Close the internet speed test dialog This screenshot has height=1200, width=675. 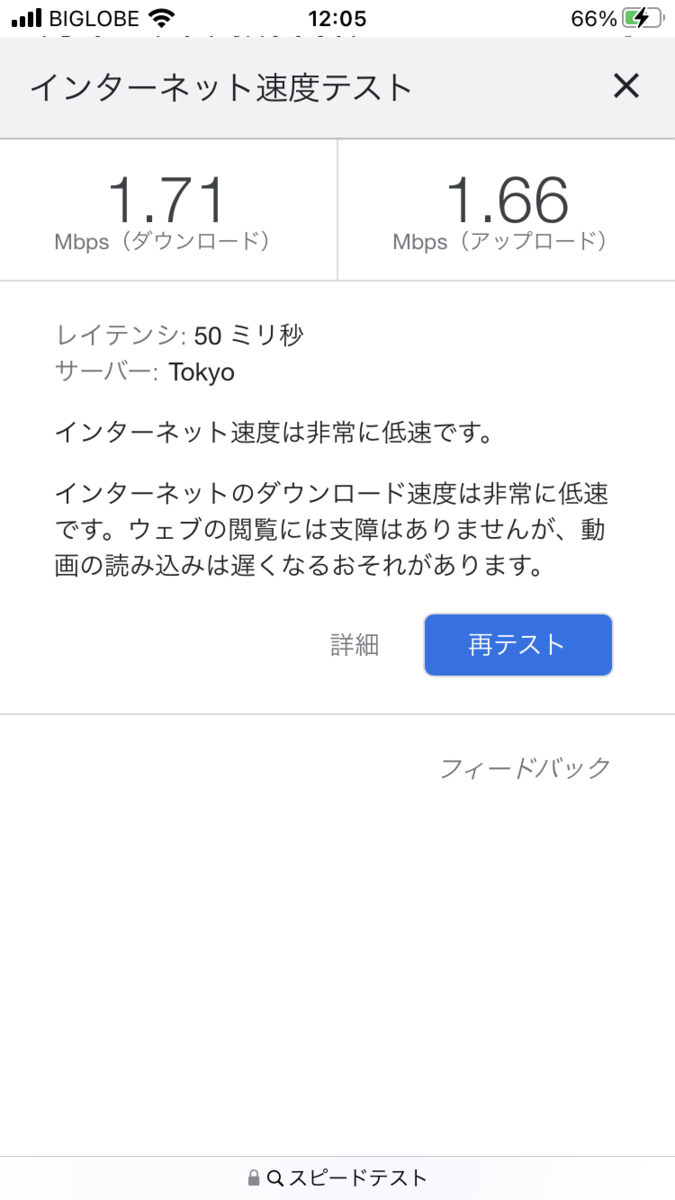tap(626, 87)
